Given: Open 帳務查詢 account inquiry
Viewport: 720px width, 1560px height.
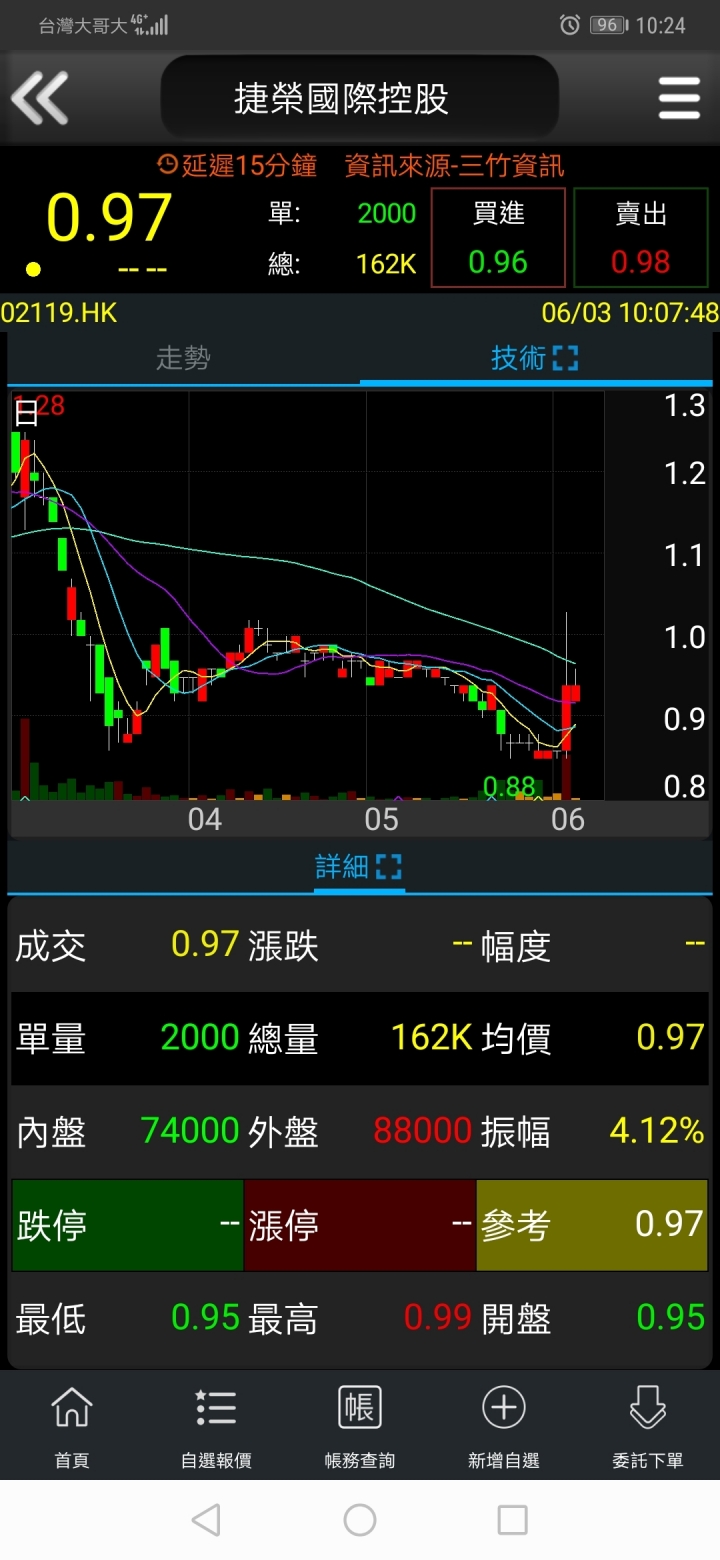Looking at the screenshot, I should 360,1427.
